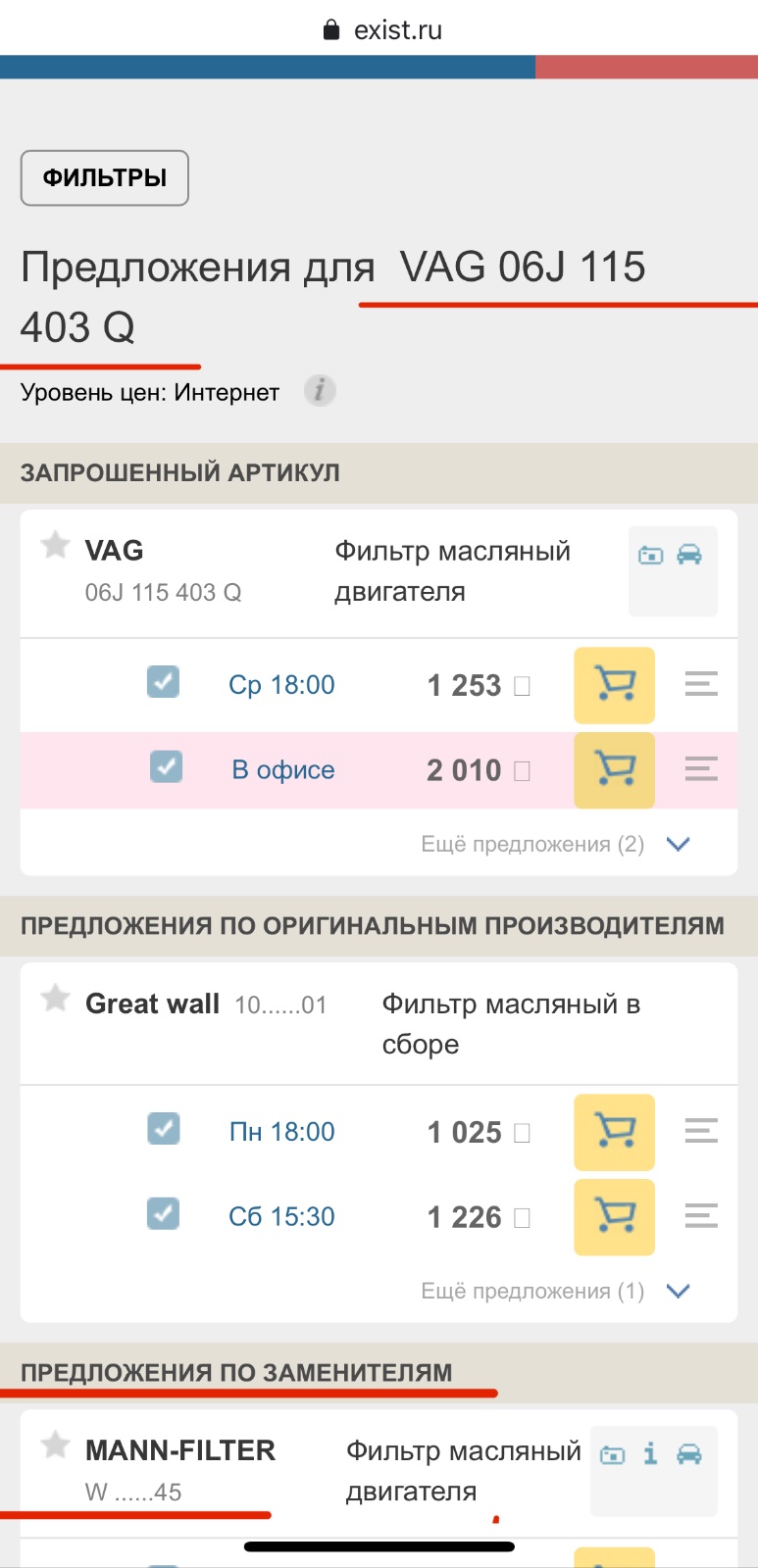Add the Great wall 1 226 offer to cart

tap(614, 1216)
